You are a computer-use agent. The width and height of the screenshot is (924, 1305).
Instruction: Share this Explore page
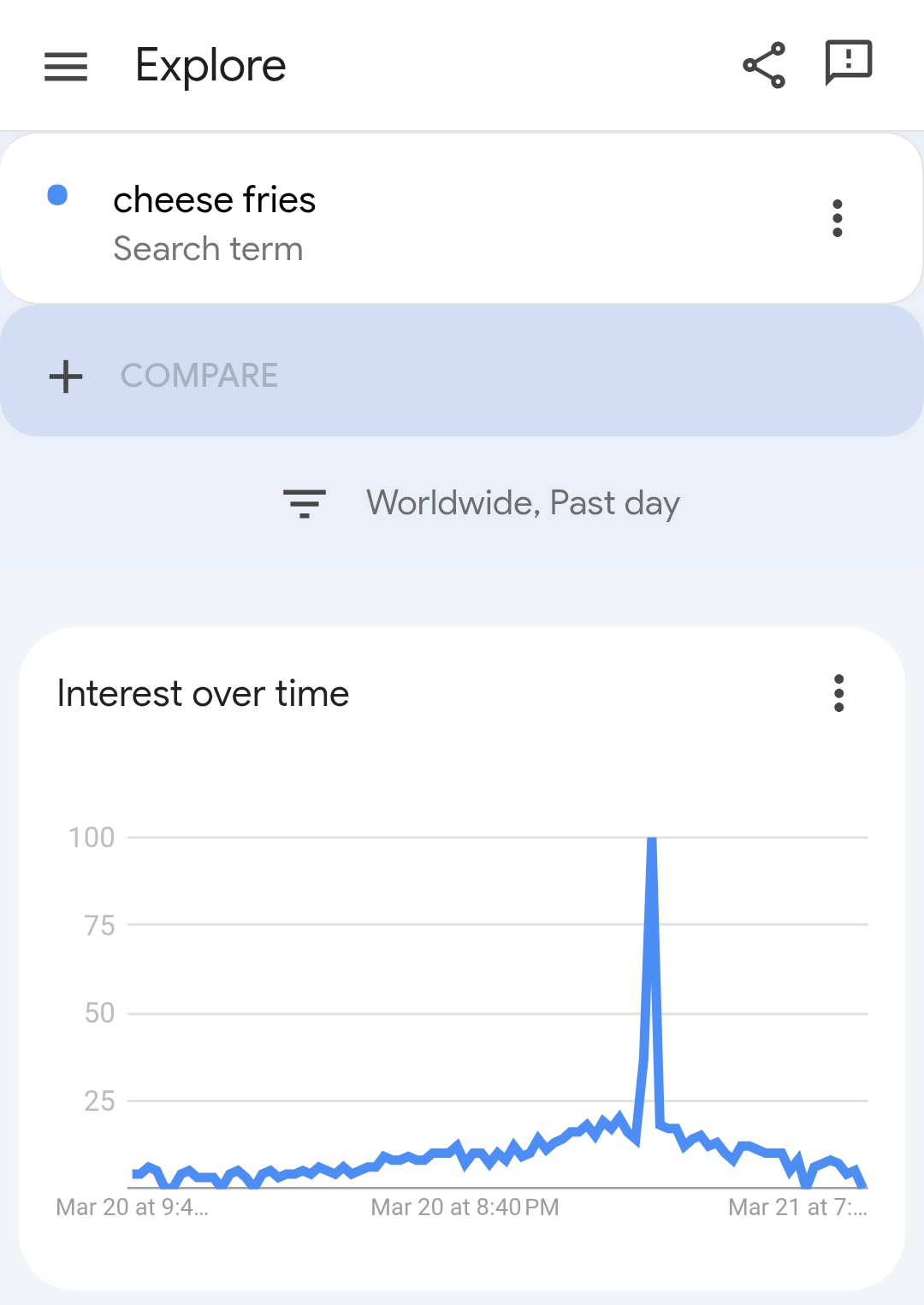(764, 65)
